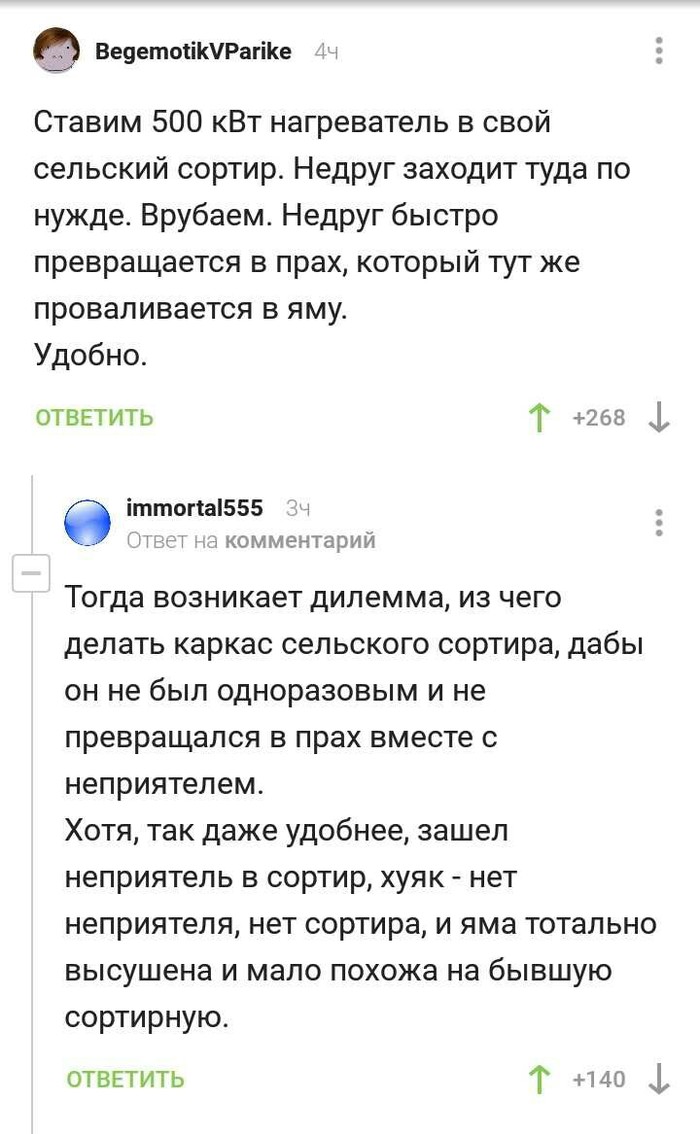This screenshot has width=700, height=1134.
Task: Downvote immortal555's comment
Action: [659, 1079]
